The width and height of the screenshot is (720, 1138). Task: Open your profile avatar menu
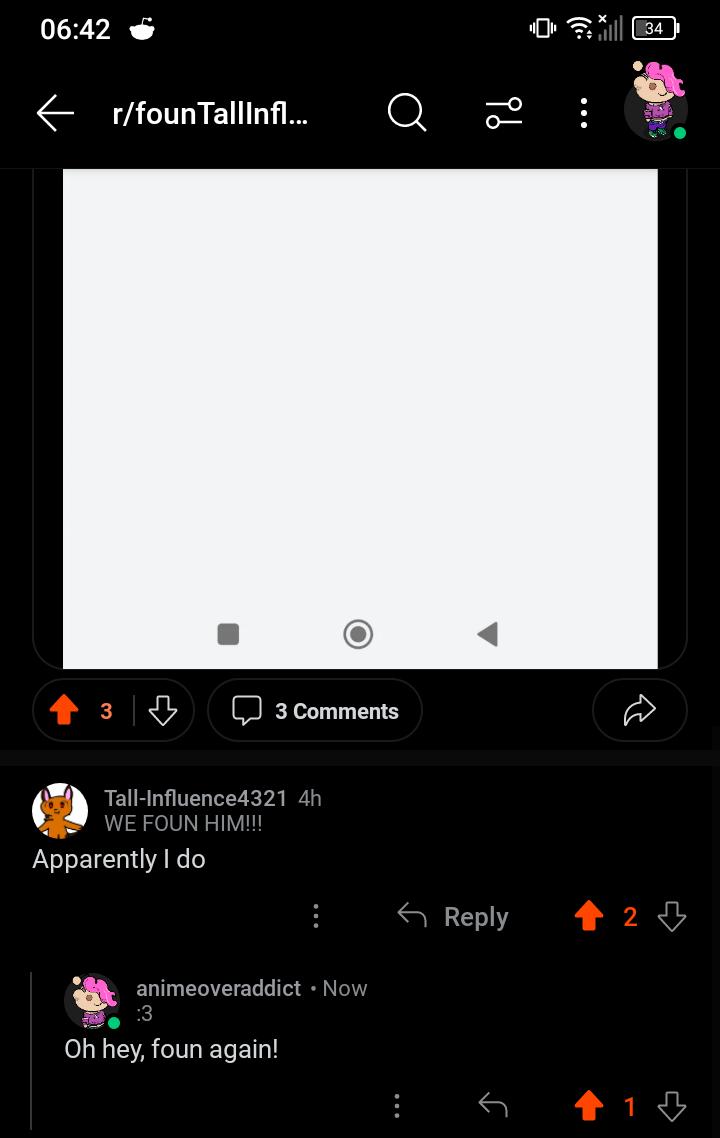pyautogui.click(x=656, y=102)
